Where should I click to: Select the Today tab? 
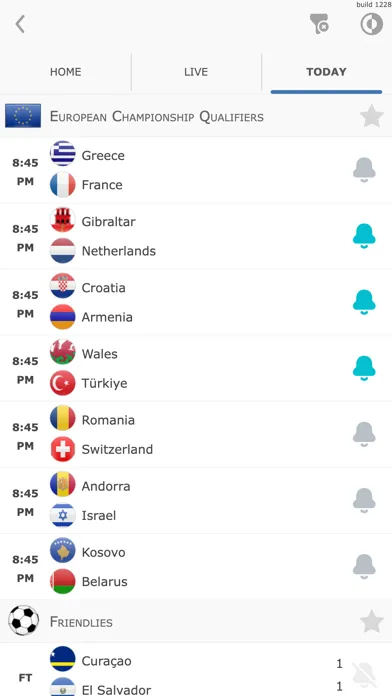coord(326,72)
